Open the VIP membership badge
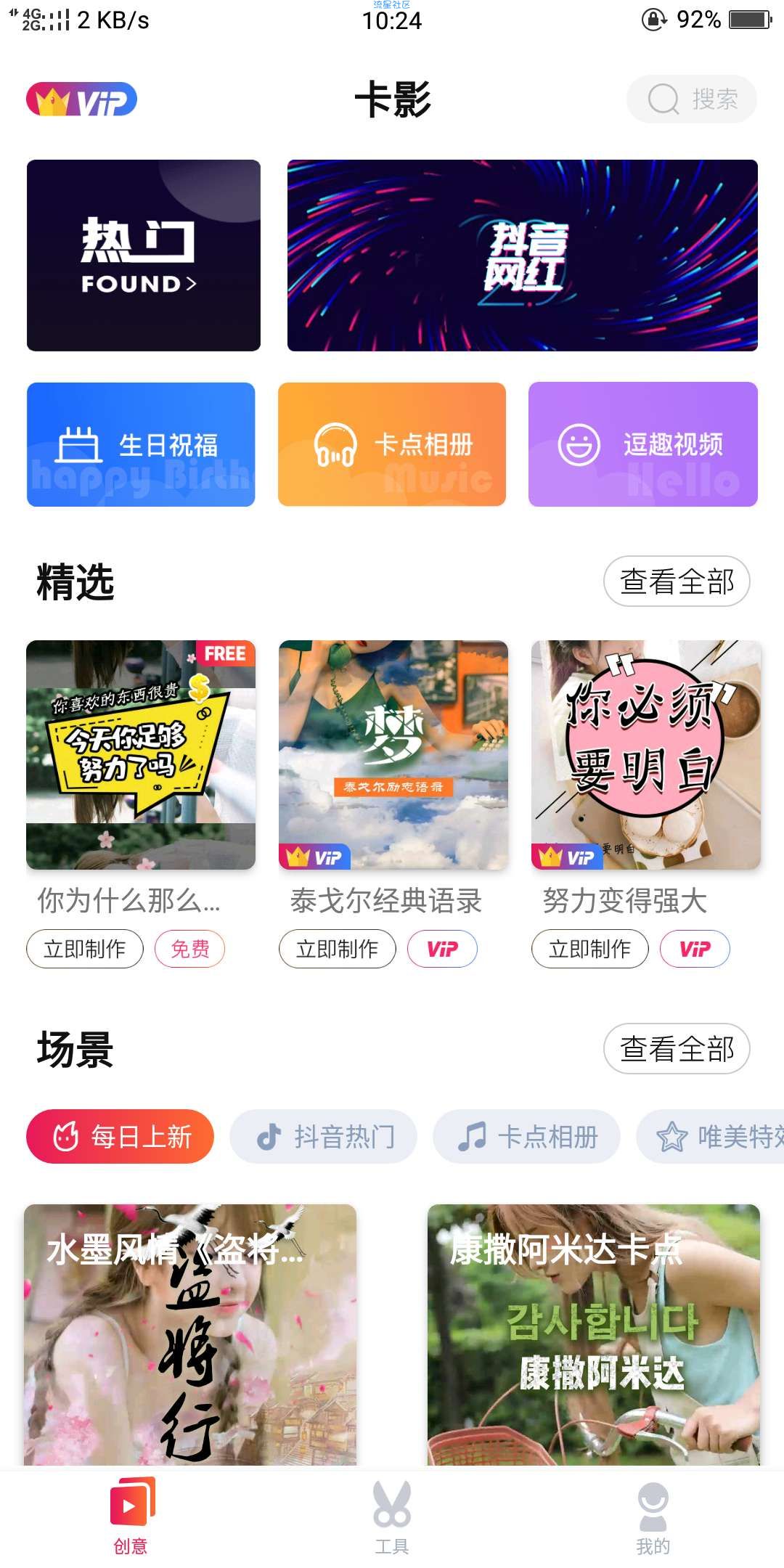Screen dimensions: 784x1568 [x=81, y=100]
